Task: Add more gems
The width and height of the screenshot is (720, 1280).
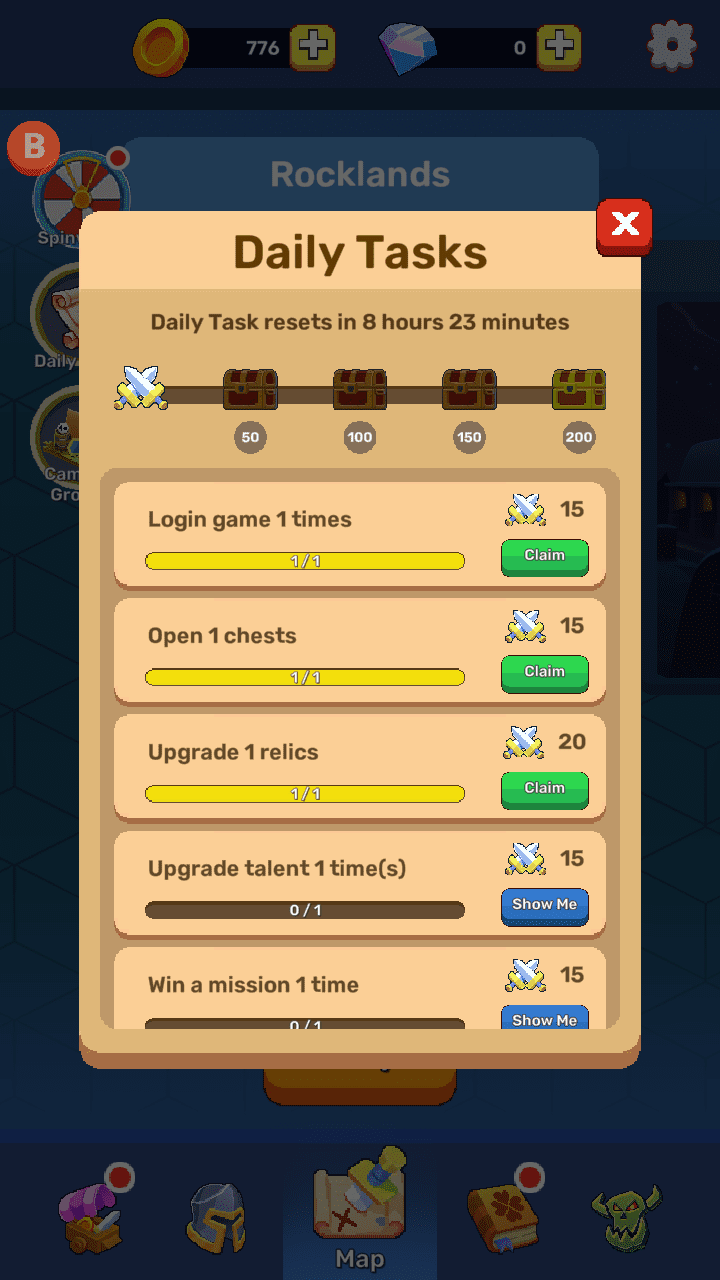Action: 558,47
